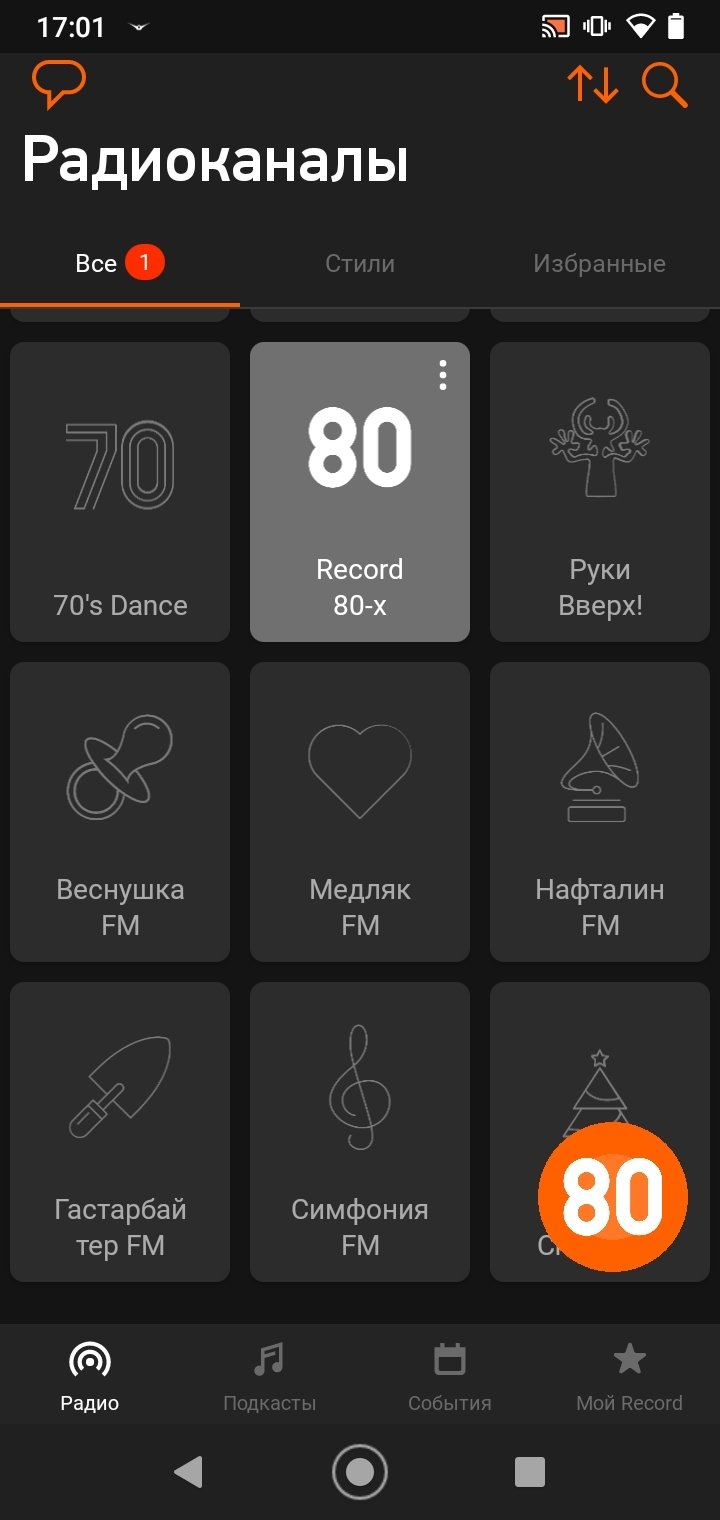Switch to the Избранные tab
This screenshot has width=720, height=1520.
point(599,264)
